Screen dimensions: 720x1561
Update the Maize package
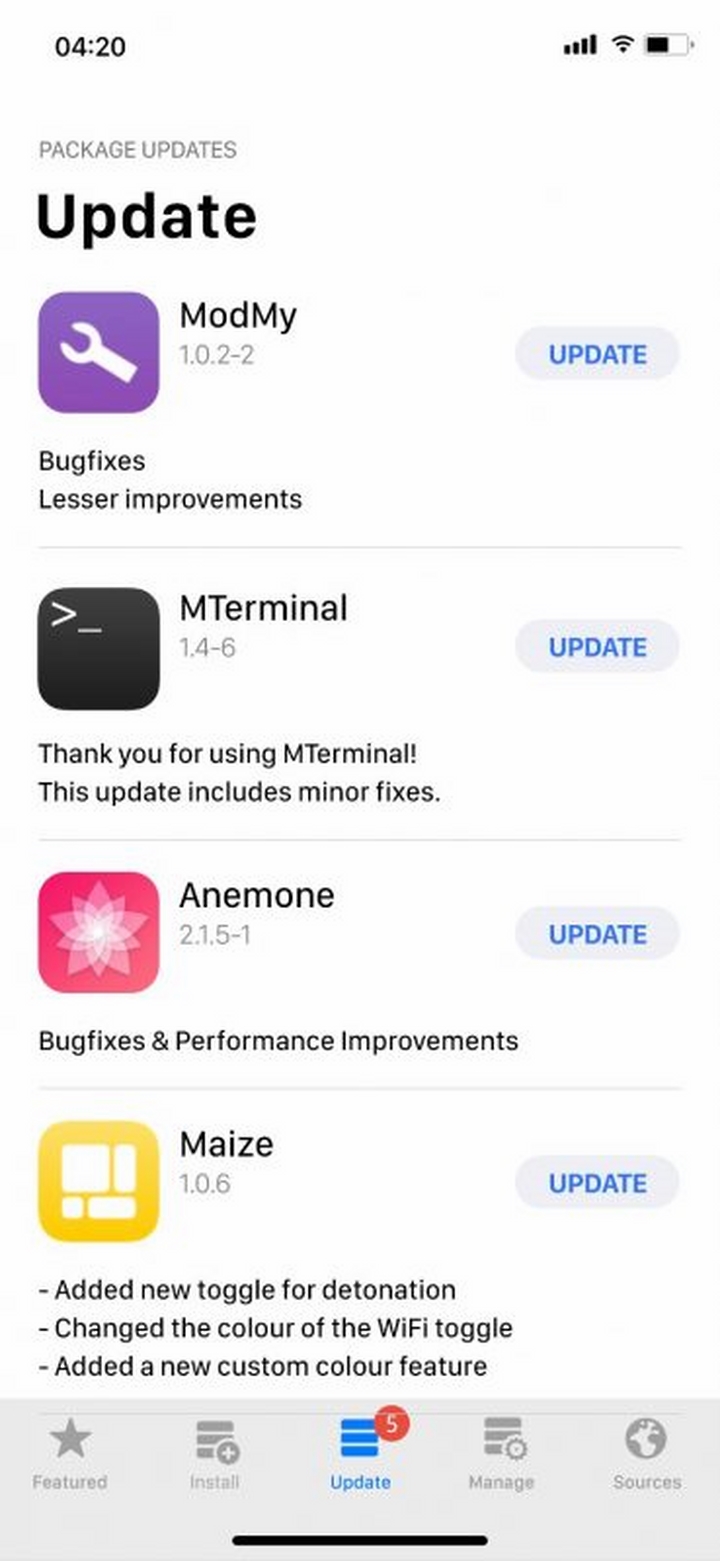coord(597,1183)
